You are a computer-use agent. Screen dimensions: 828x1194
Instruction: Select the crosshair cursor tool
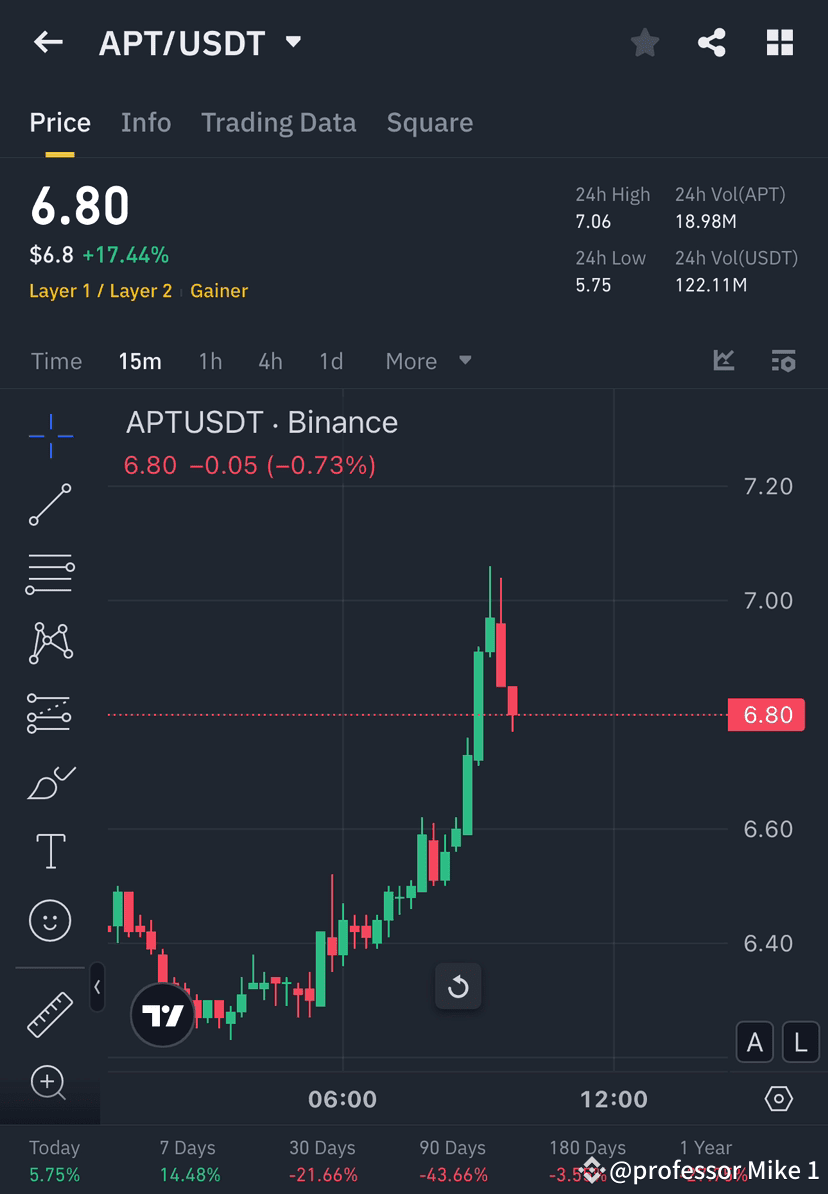50,435
